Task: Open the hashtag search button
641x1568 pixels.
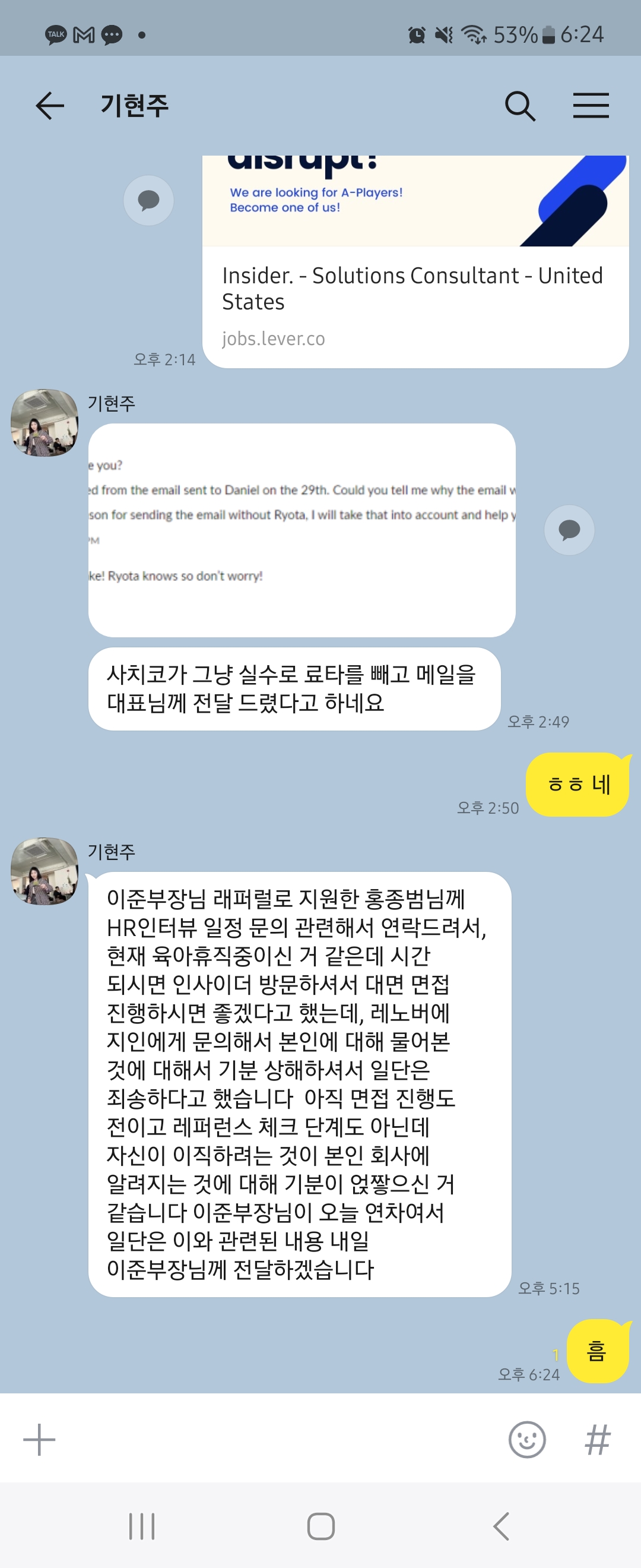Action: pyautogui.click(x=597, y=1440)
